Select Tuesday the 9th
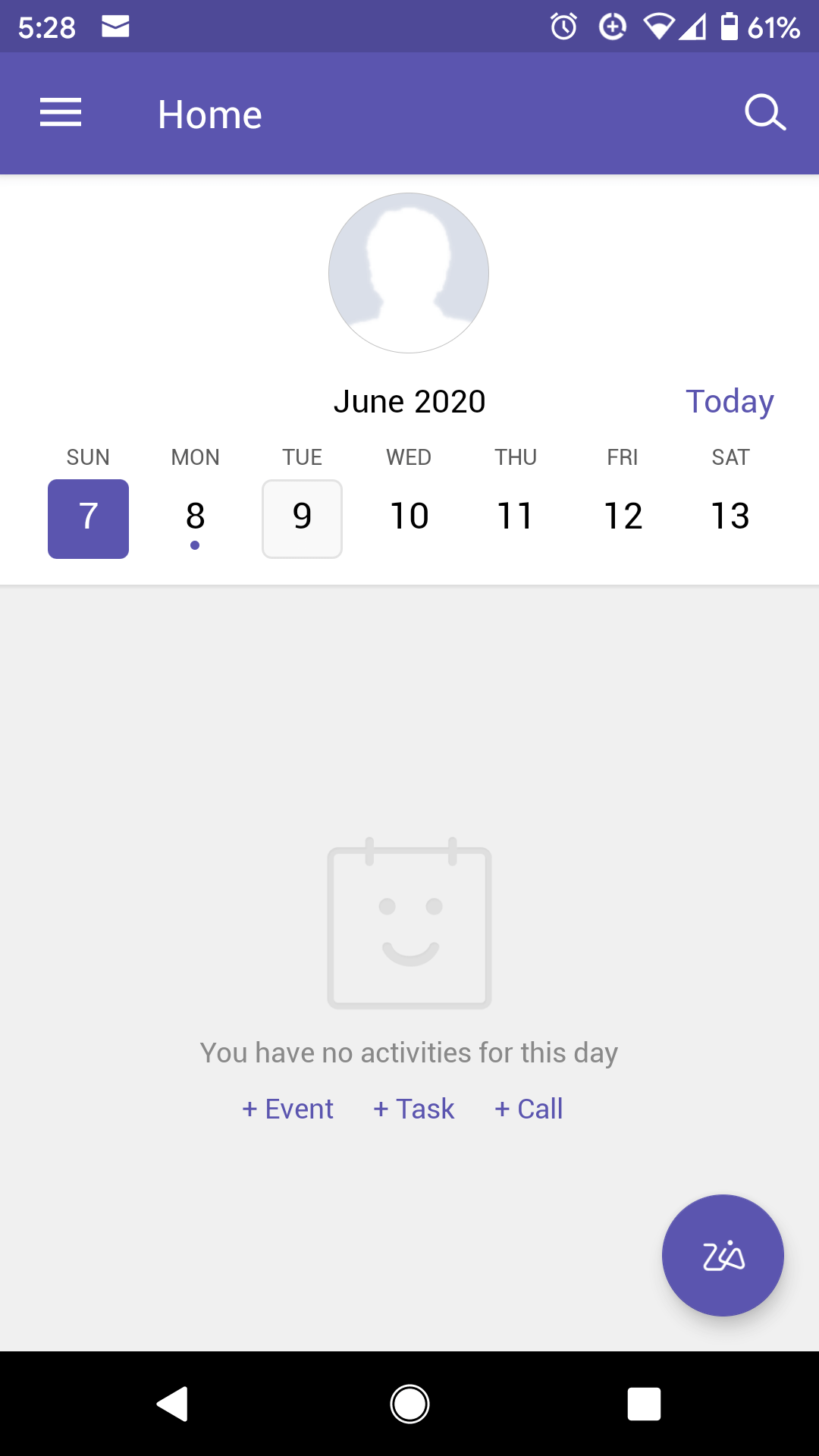This screenshot has width=819, height=1456. (x=302, y=519)
